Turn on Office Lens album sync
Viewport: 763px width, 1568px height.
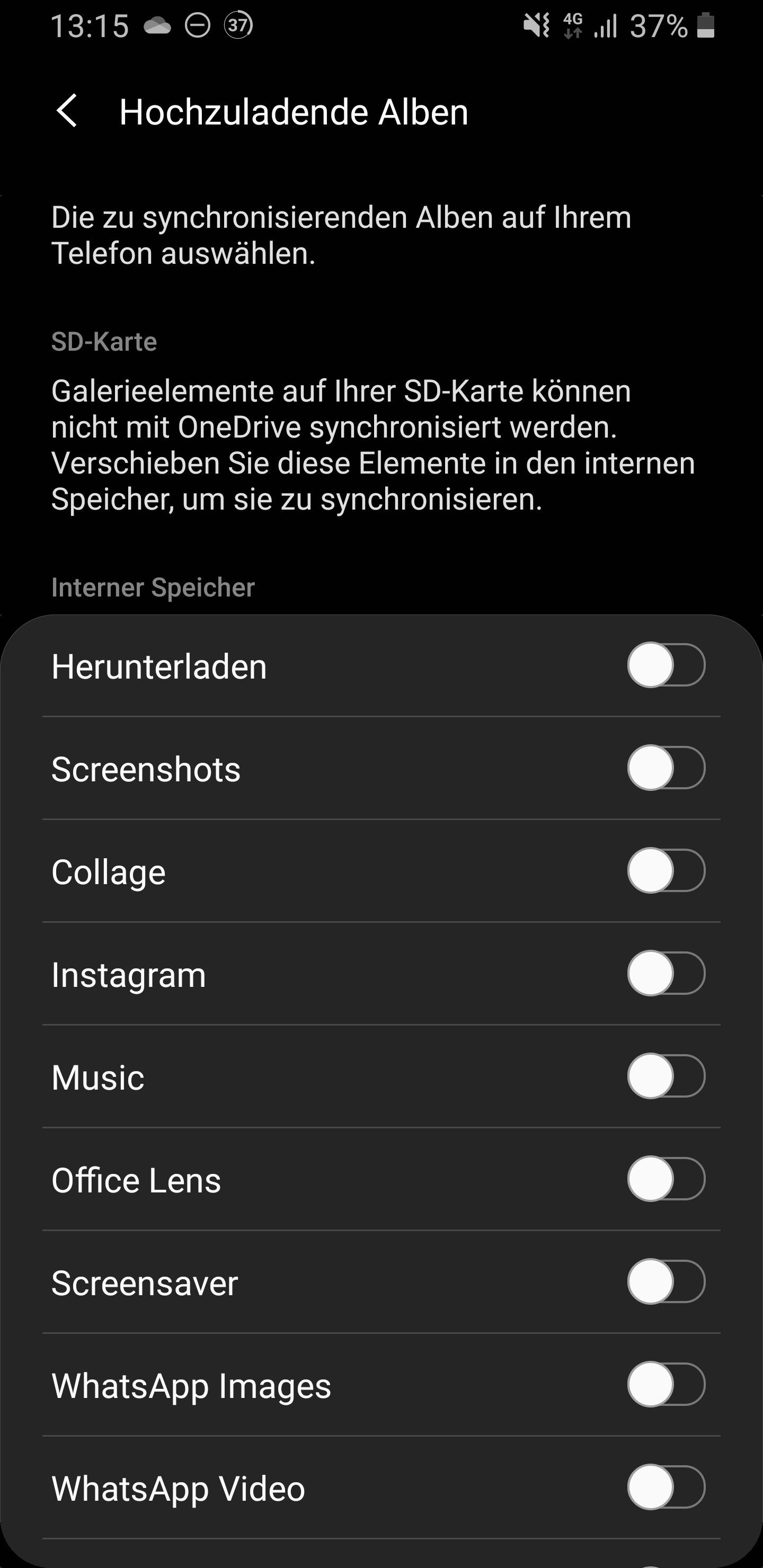coord(666,1179)
